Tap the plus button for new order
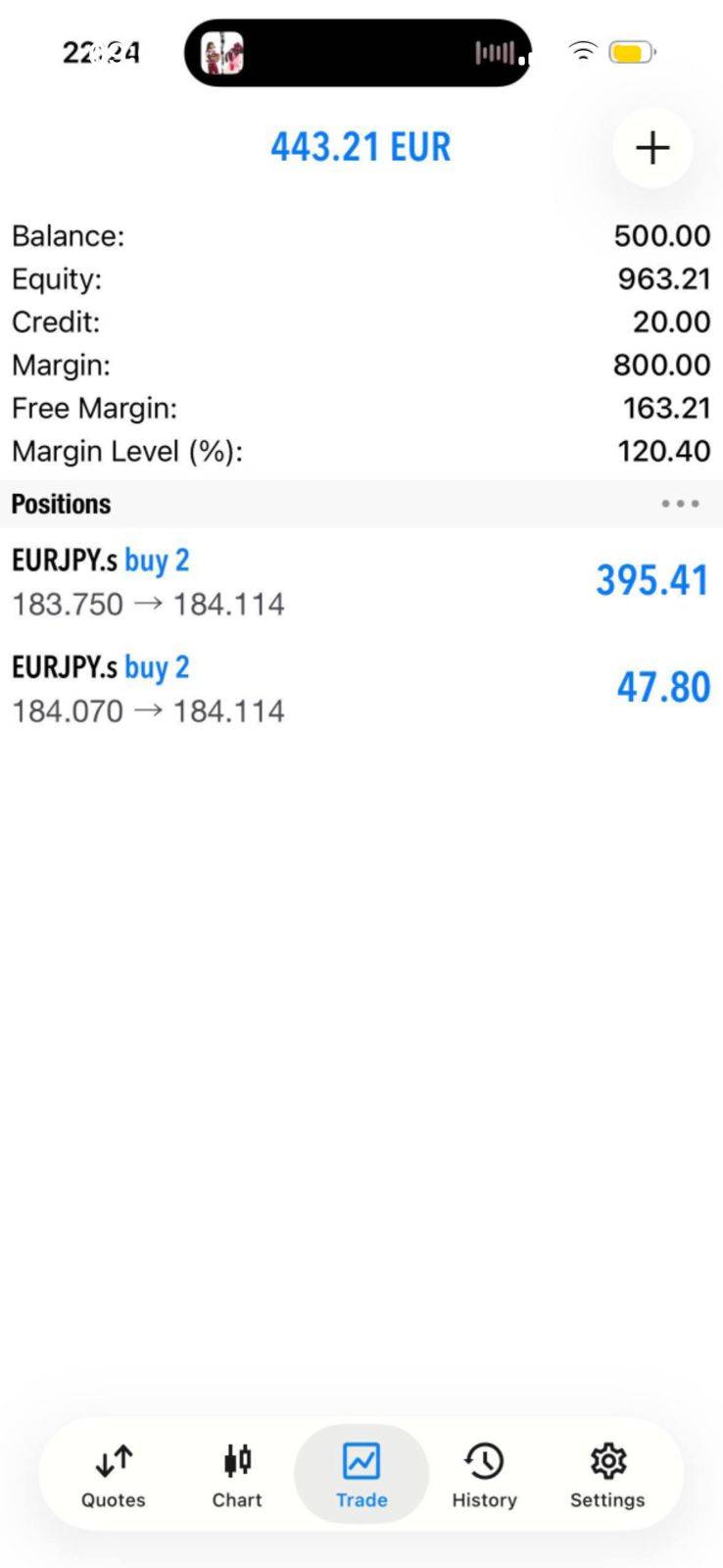 (x=652, y=148)
